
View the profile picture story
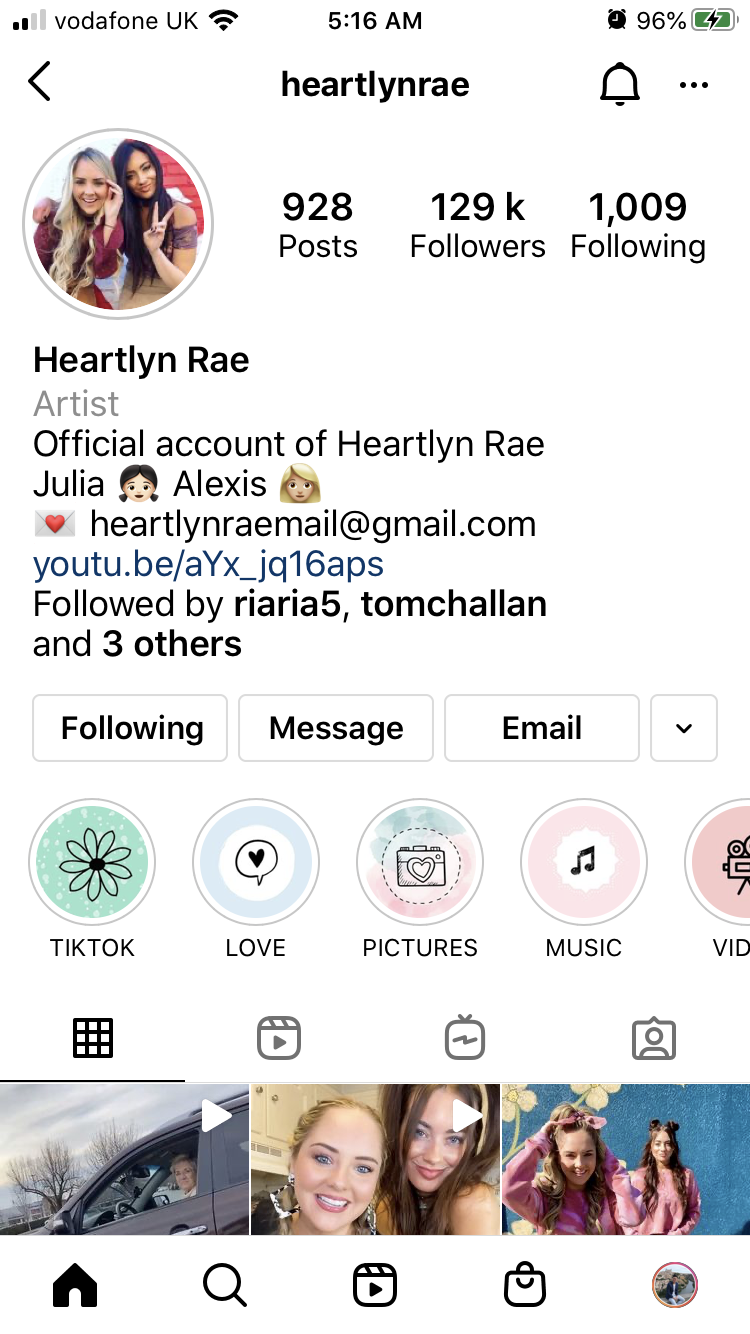click(x=120, y=223)
